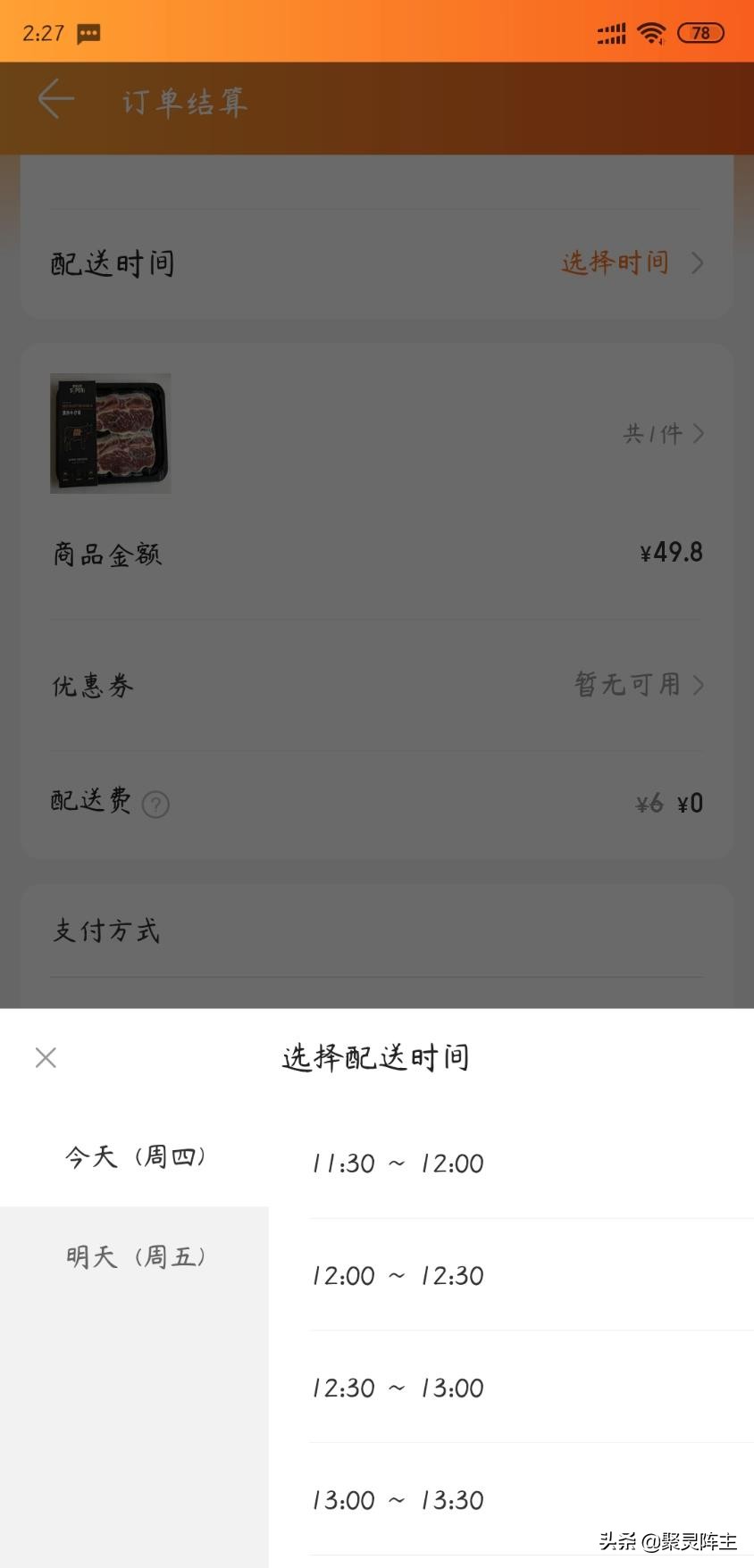Choose the 12:30 ~ 13:00 delivery slot
754x1568 pixels.
398,1388
